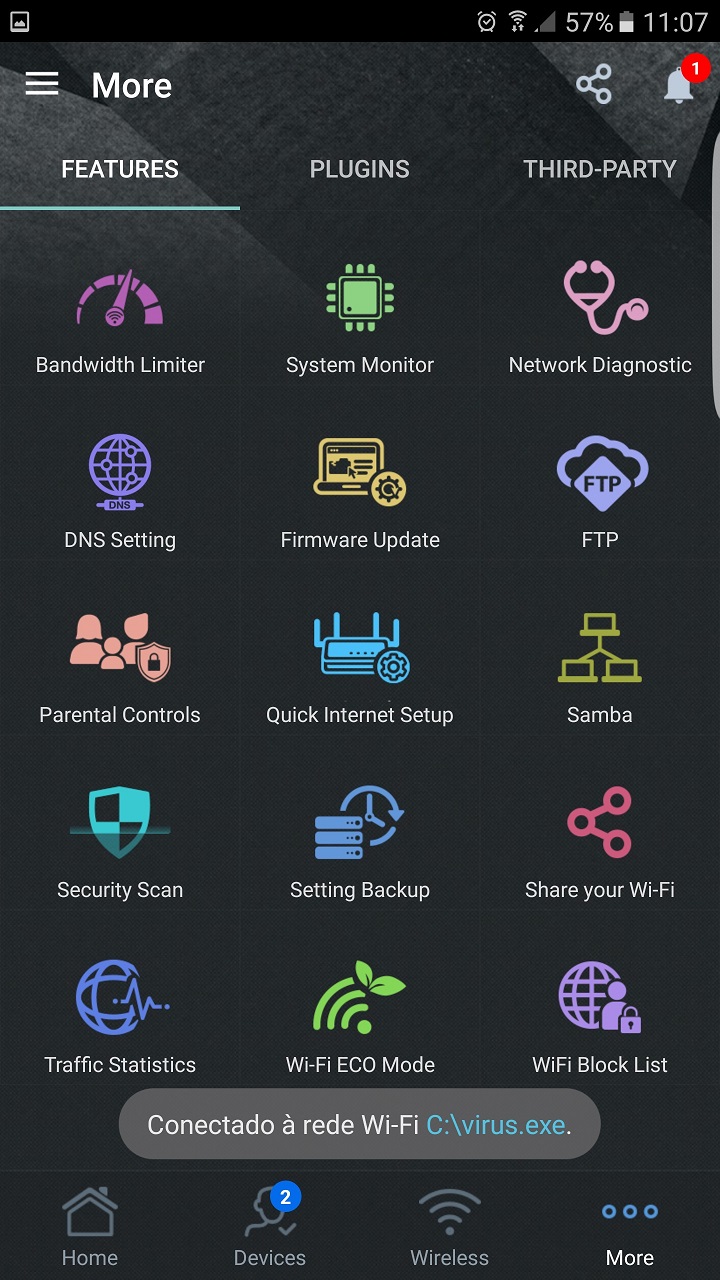
Task: Switch to the THIRD-PARTY tab
Action: (600, 169)
